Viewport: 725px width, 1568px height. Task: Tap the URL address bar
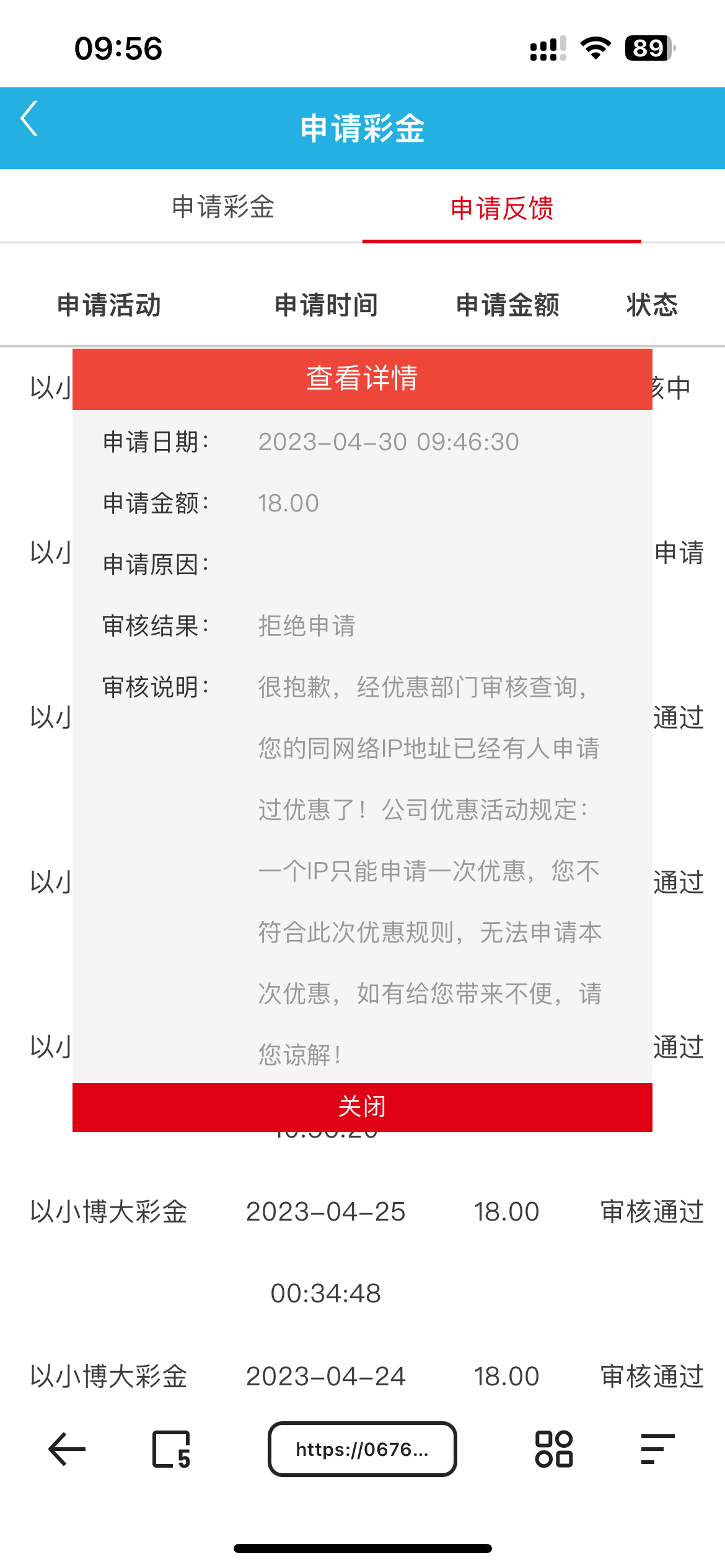tap(362, 1450)
